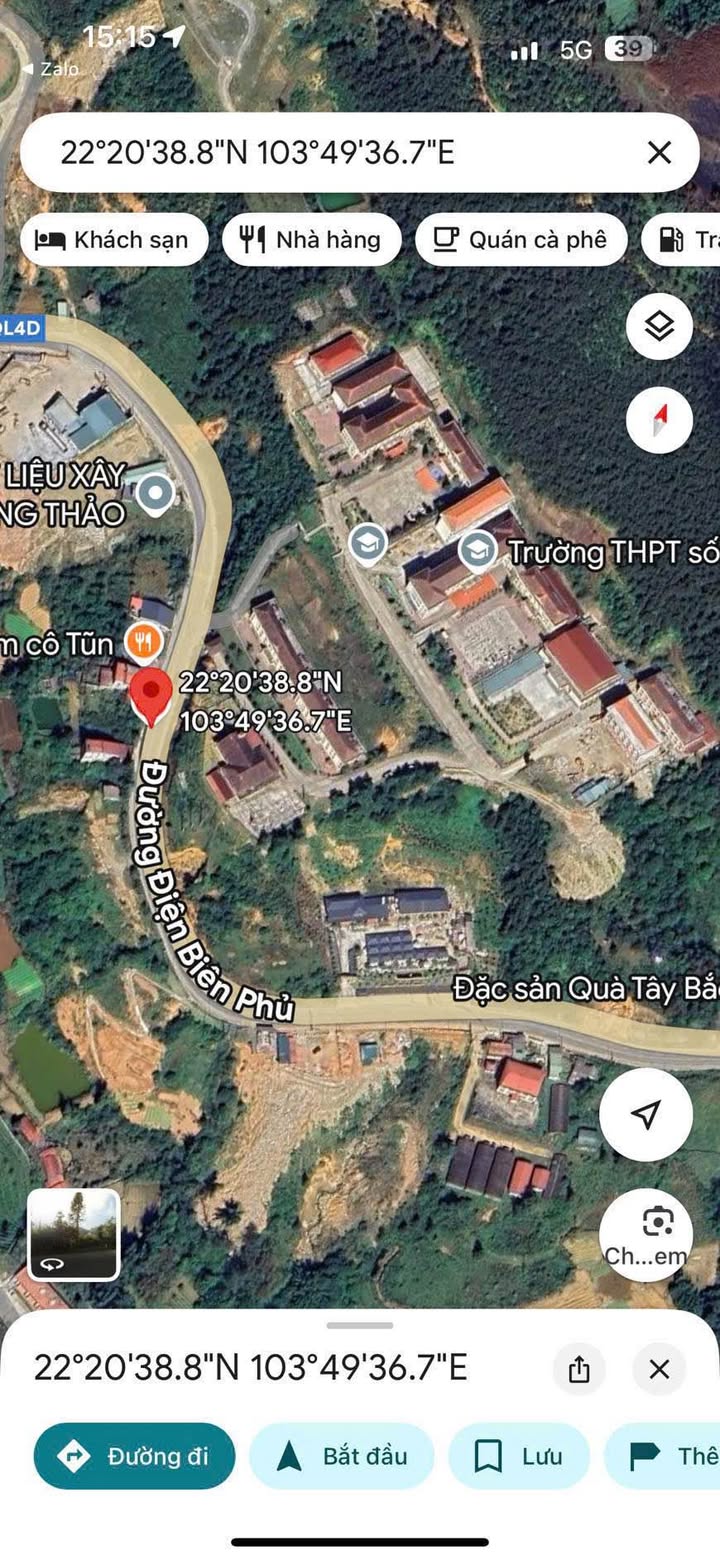Open the Trường THPT school marker
Viewport: 720px width, 1560px height.
[x=478, y=550]
